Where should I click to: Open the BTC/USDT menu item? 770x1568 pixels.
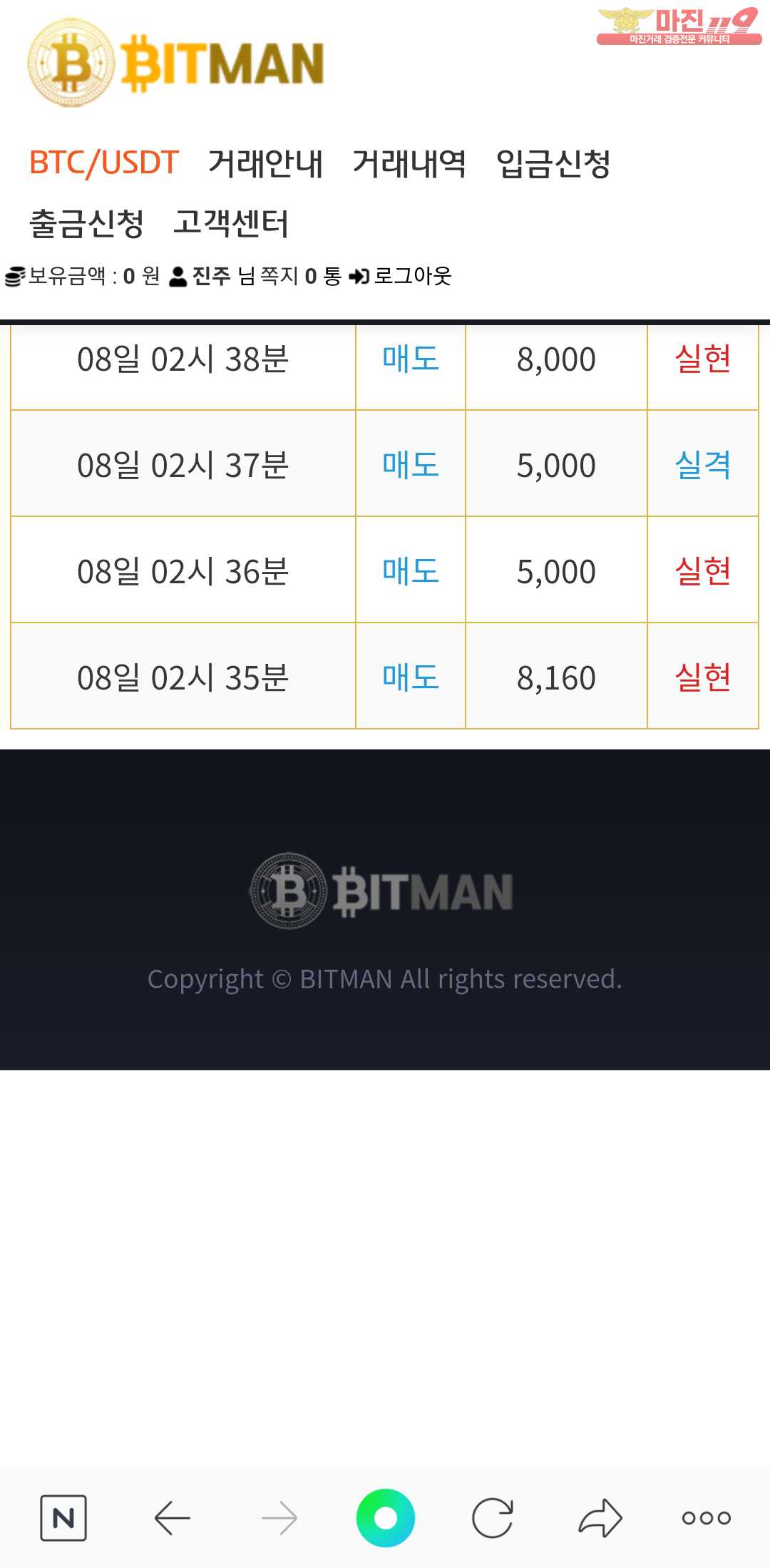pyautogui.click(x=103, y=163)
